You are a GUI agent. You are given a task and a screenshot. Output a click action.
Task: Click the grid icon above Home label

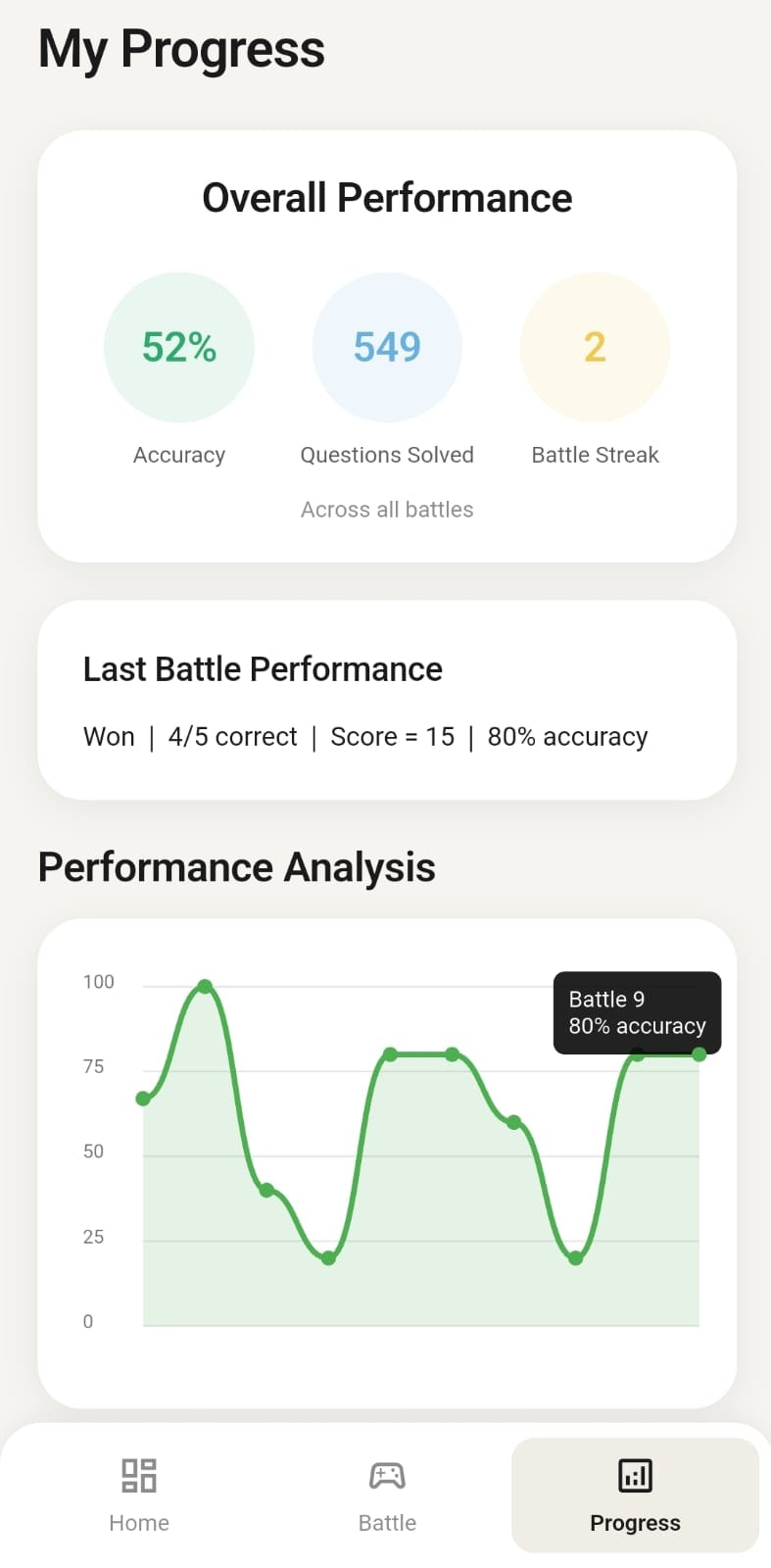point(139,1474)
